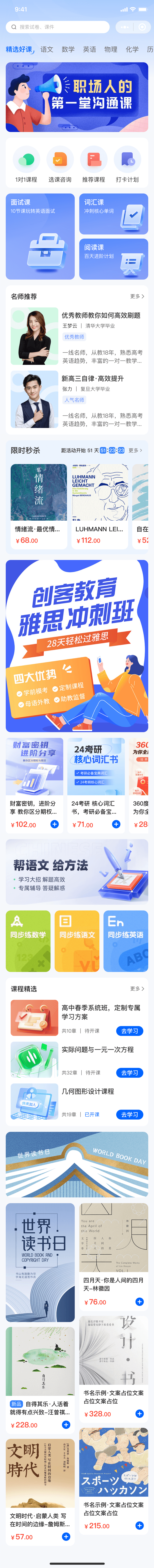The height and width of the screenshot is (1568, 154).
Task: Switch to the 英语 tab
Action: 90,49
